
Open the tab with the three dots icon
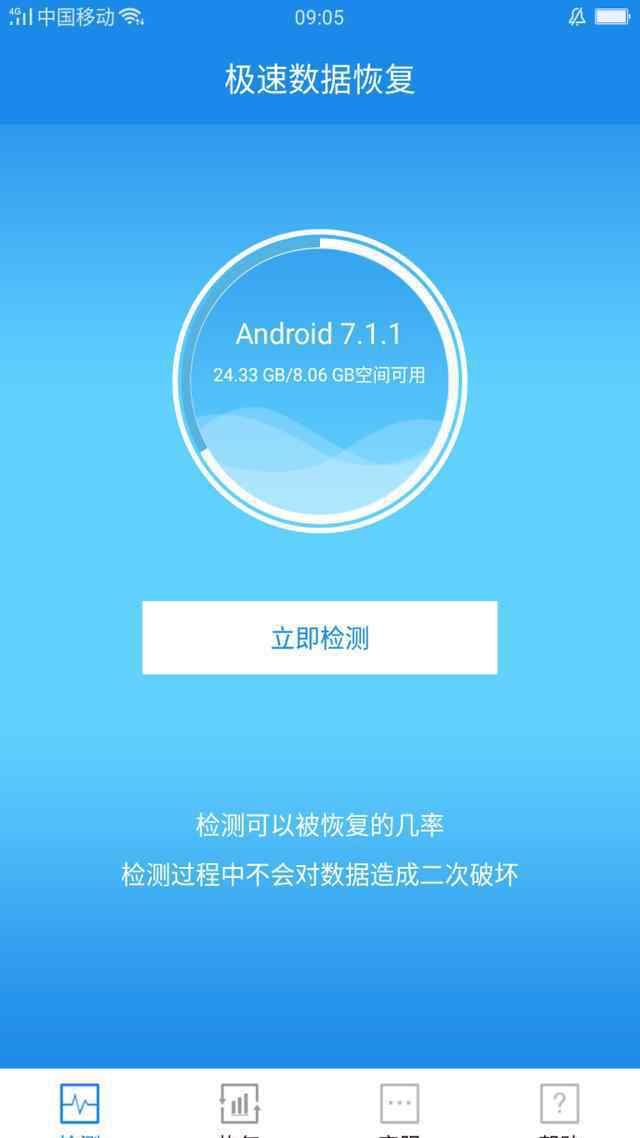click(x=400, y=1105)
